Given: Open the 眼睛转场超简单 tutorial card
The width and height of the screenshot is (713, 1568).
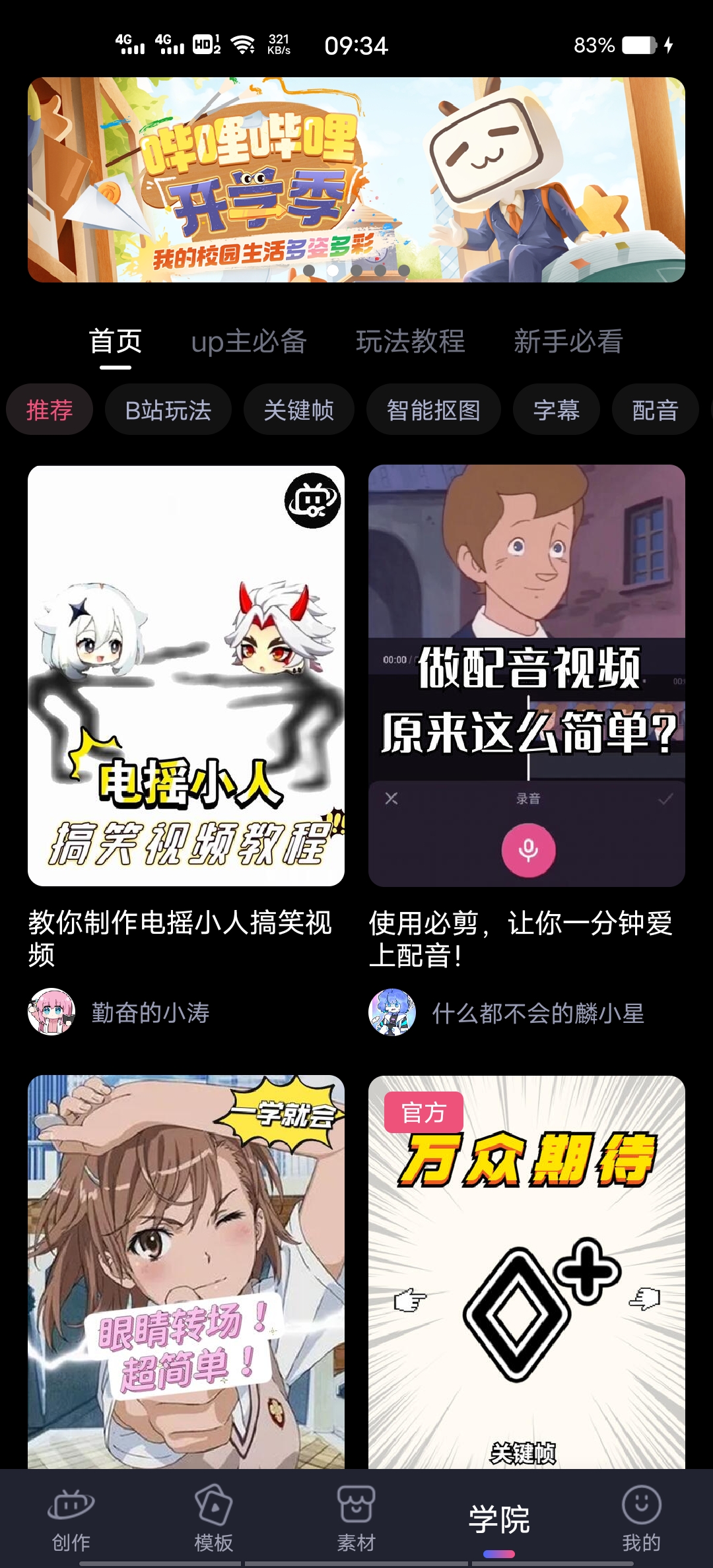Looking at the screenshot, I should (186, 1270).
